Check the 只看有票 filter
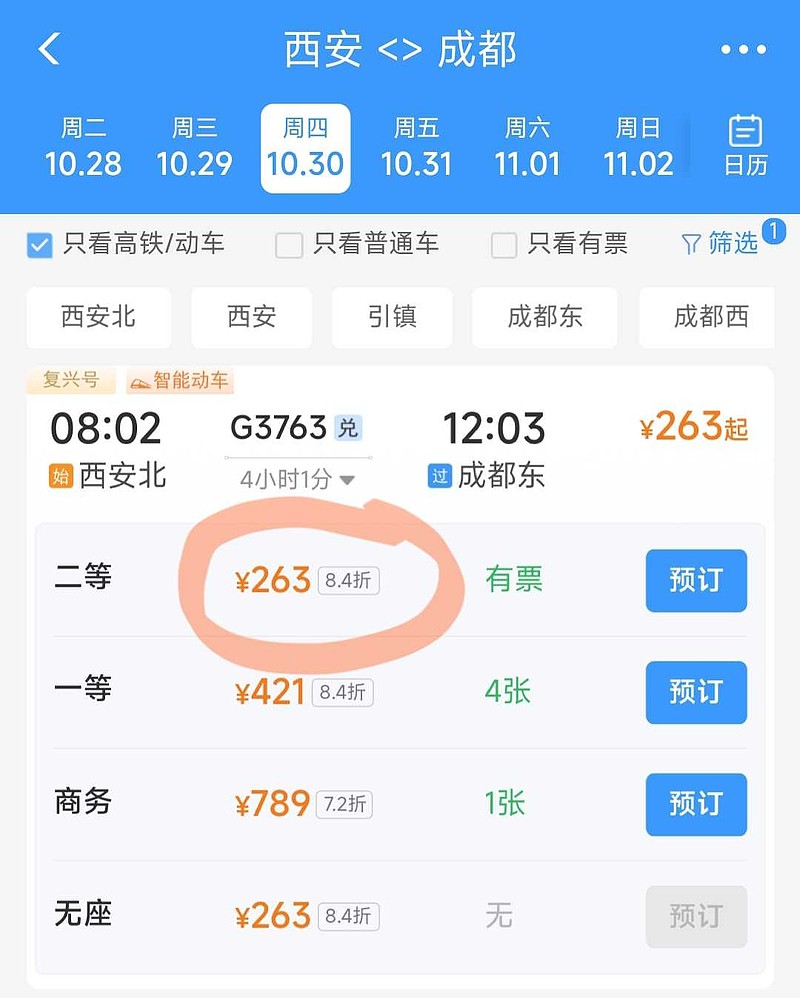This screenshot has height=998, width=800. [503, 245]
